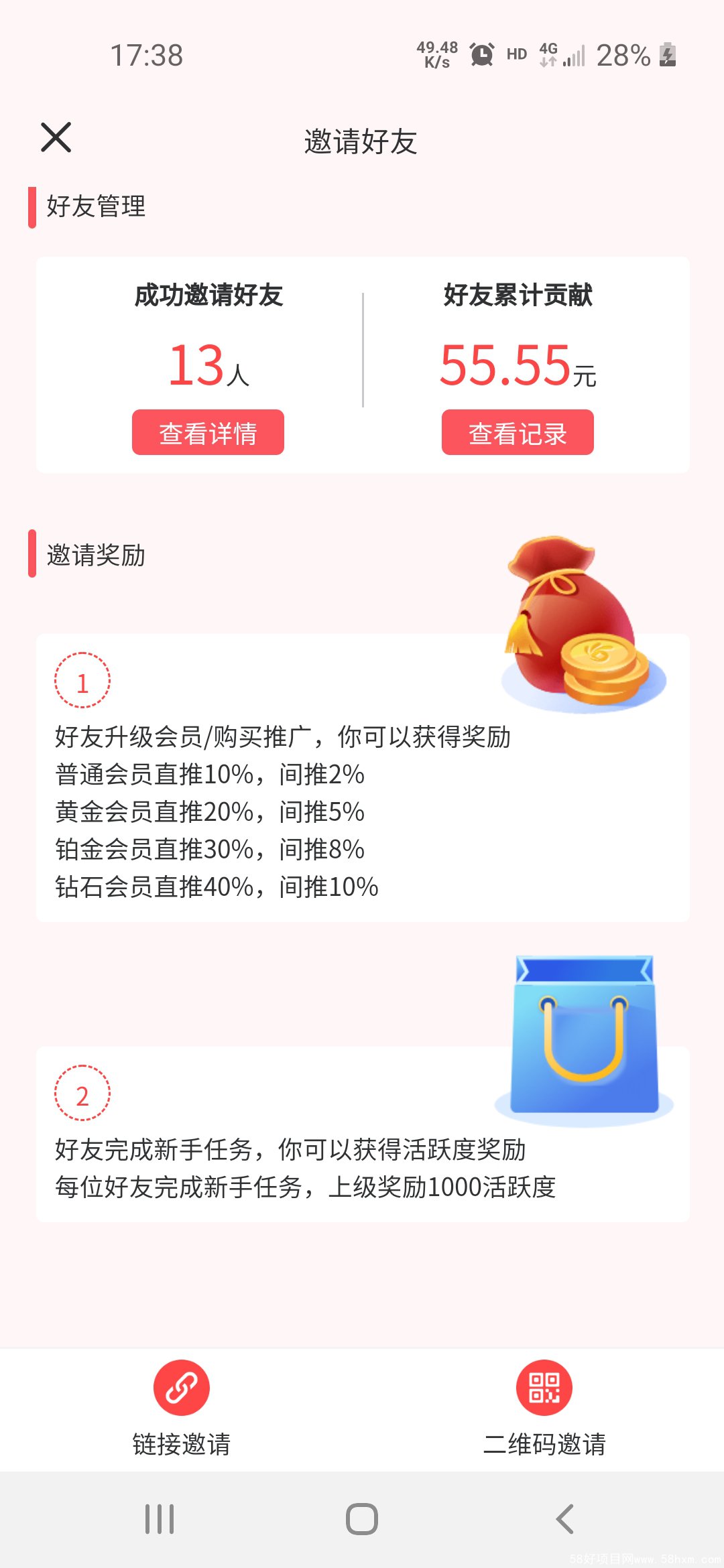
Task: Open 查看记录 for friend contributions
Action: coord(518,433)
